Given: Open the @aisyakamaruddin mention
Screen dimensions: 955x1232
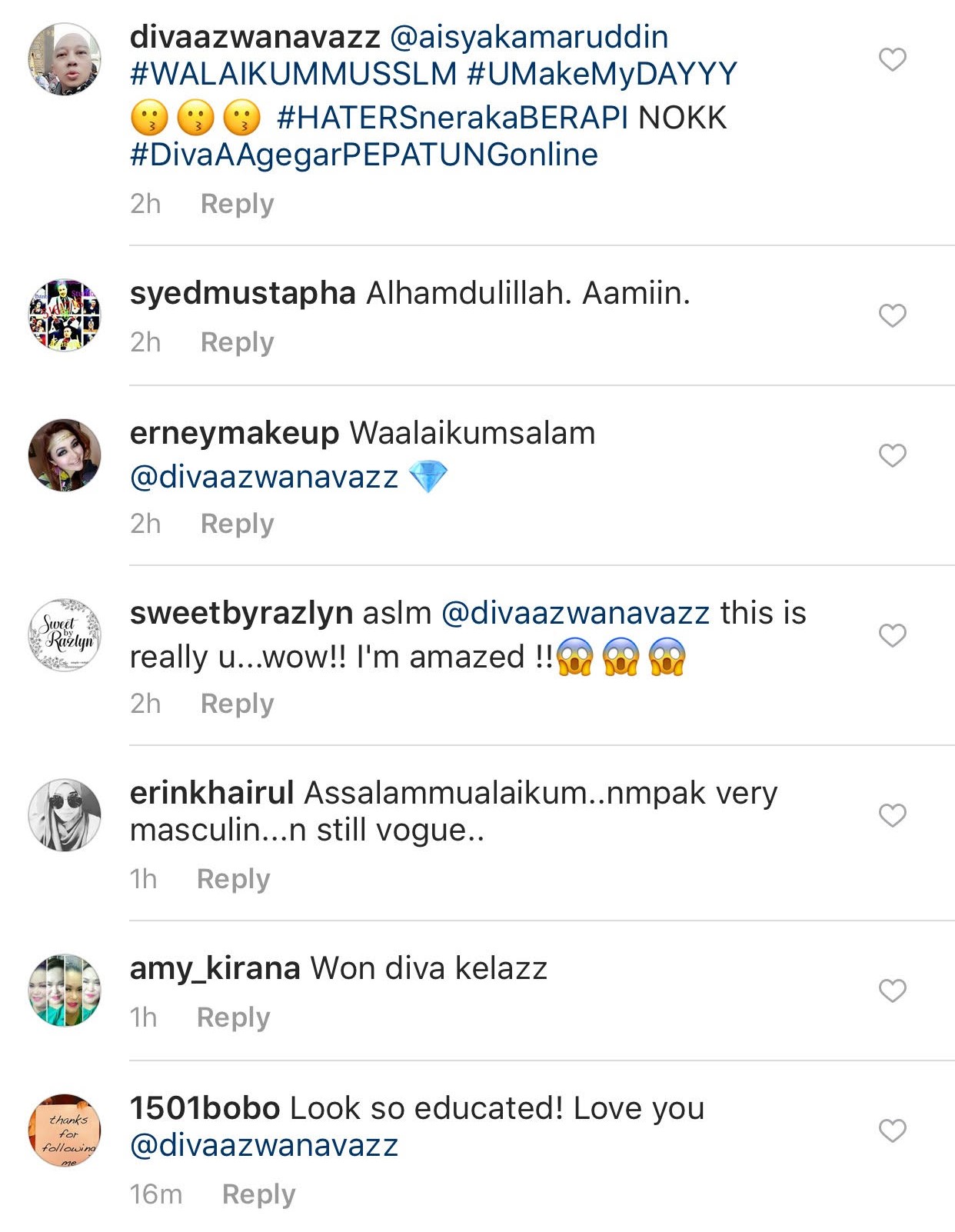Looking at the screenshot, I should coord(529,37).
